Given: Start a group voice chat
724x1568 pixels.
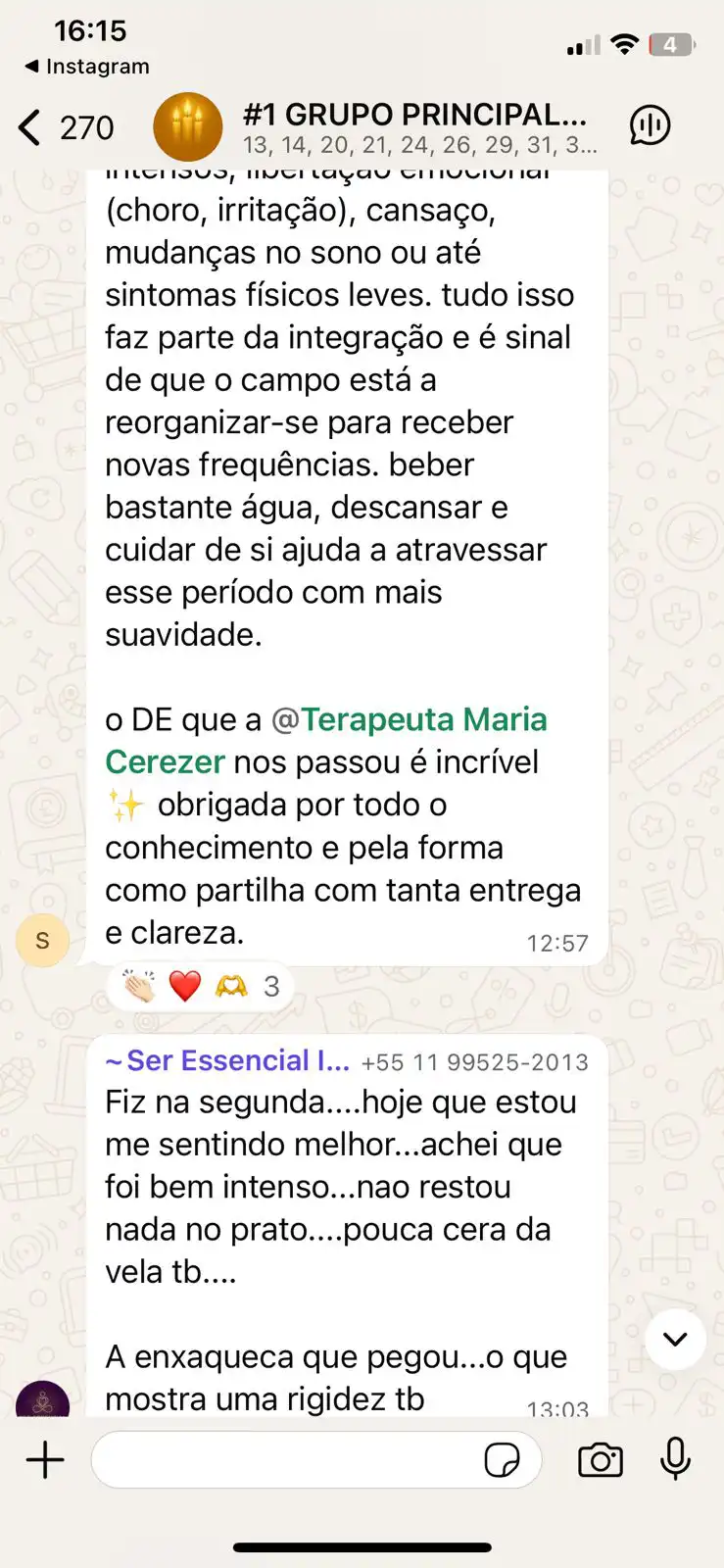Looking at the screenshot, I should point(650,126).
